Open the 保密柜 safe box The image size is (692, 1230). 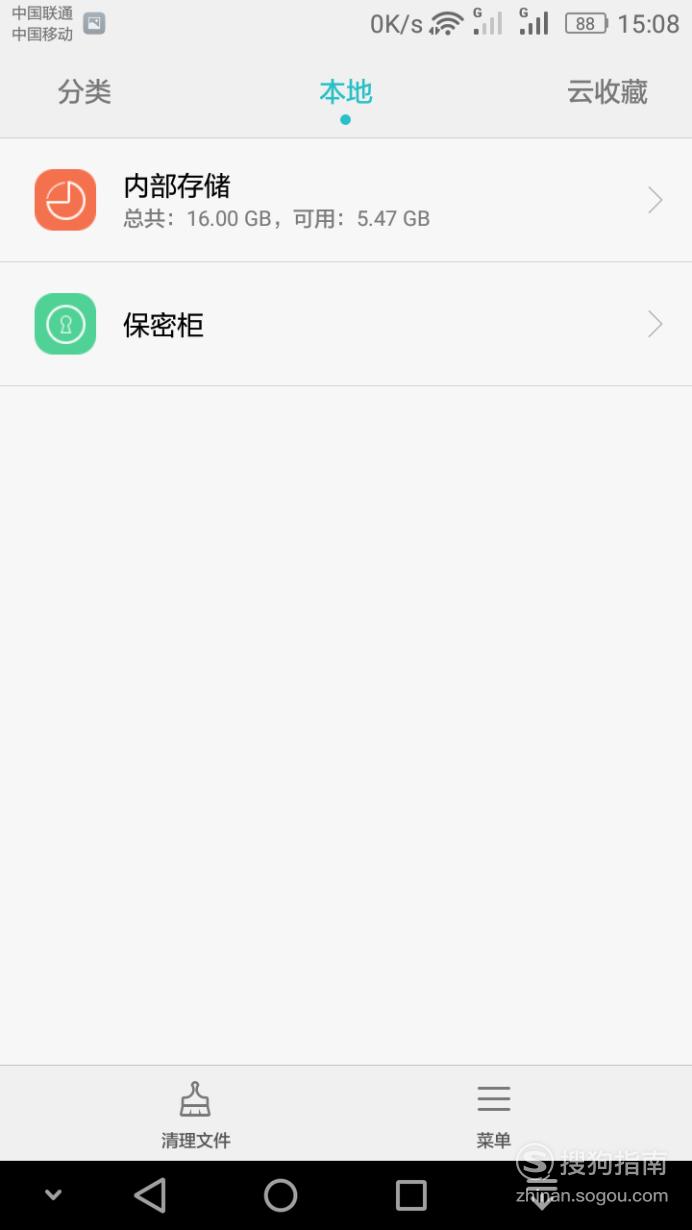346,324
